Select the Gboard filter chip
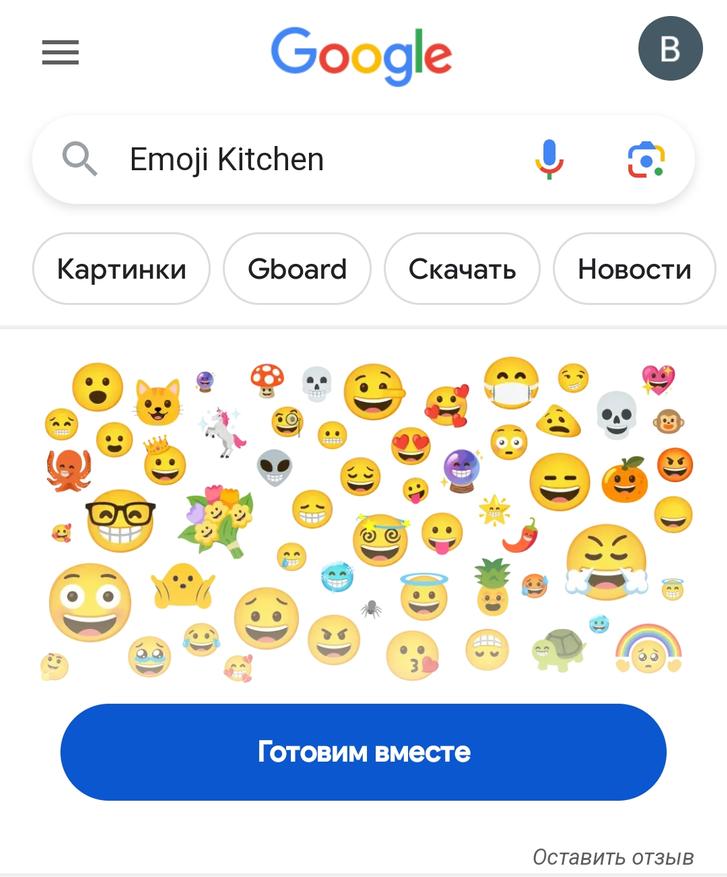The image size is (727, 877). tap(297, 269)
